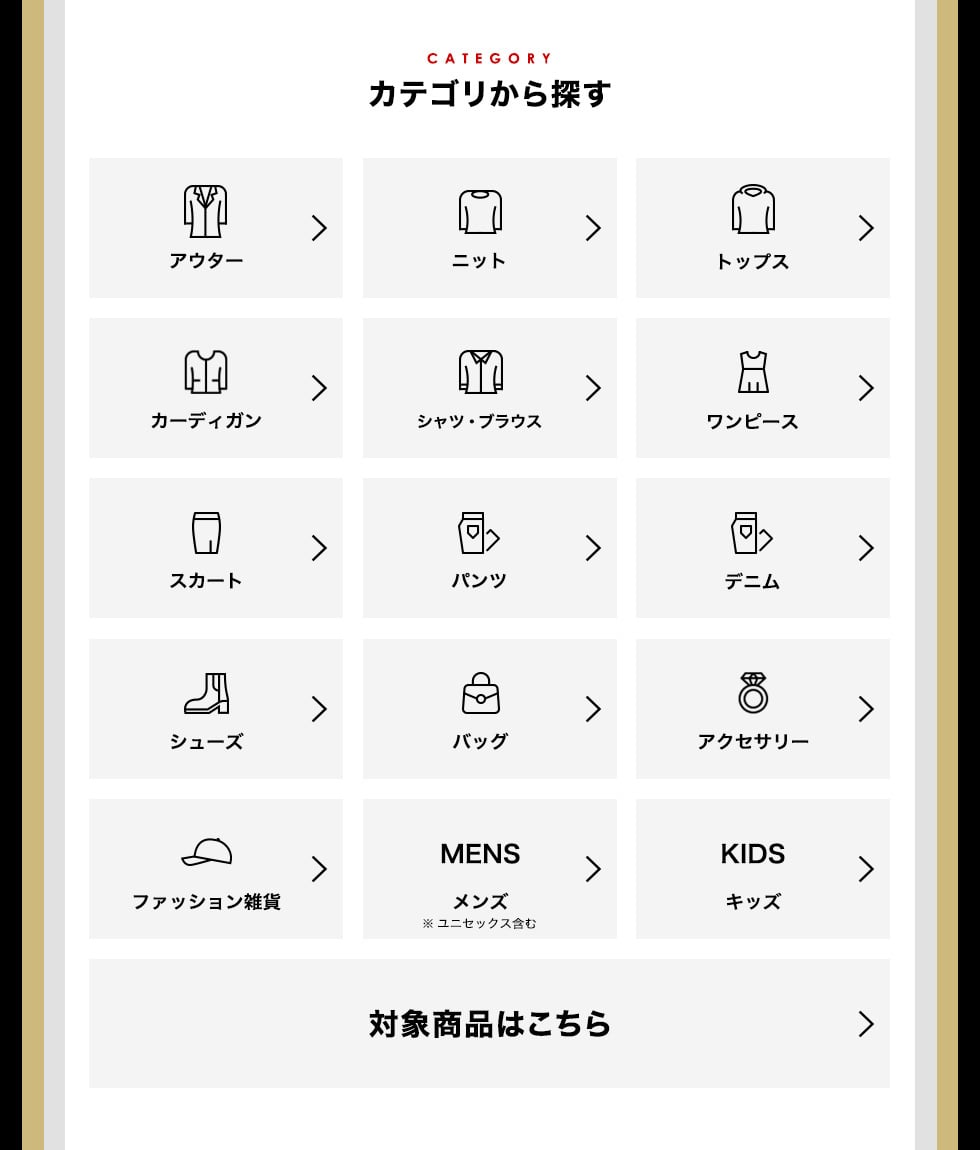Open the スカート category

215,548
